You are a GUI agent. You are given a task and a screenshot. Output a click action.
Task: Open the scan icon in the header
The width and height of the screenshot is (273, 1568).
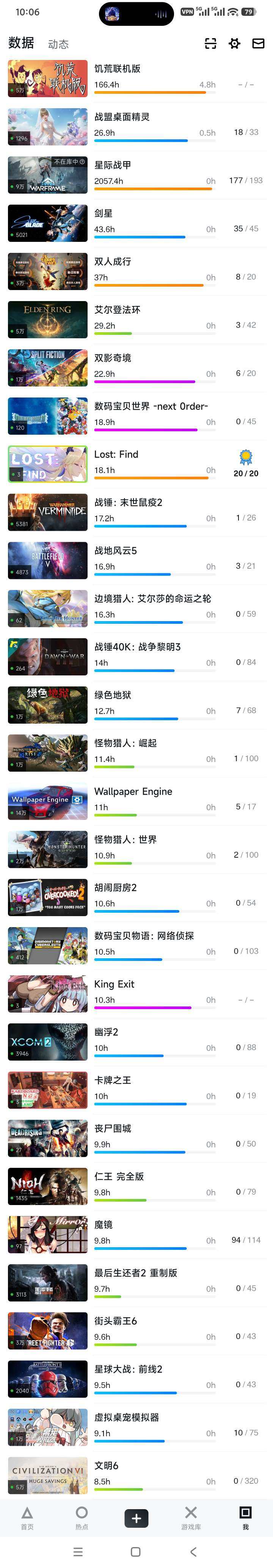coord(210,43)
